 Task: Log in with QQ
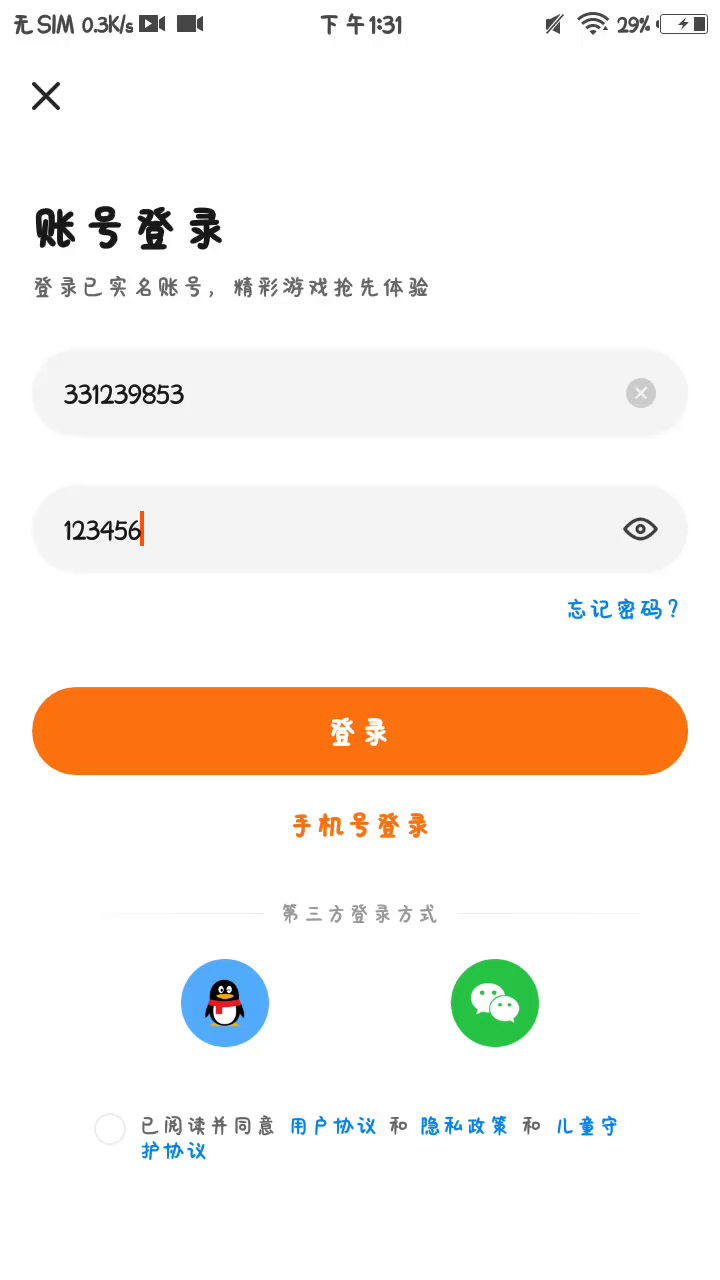click(x=225, y=1003)
